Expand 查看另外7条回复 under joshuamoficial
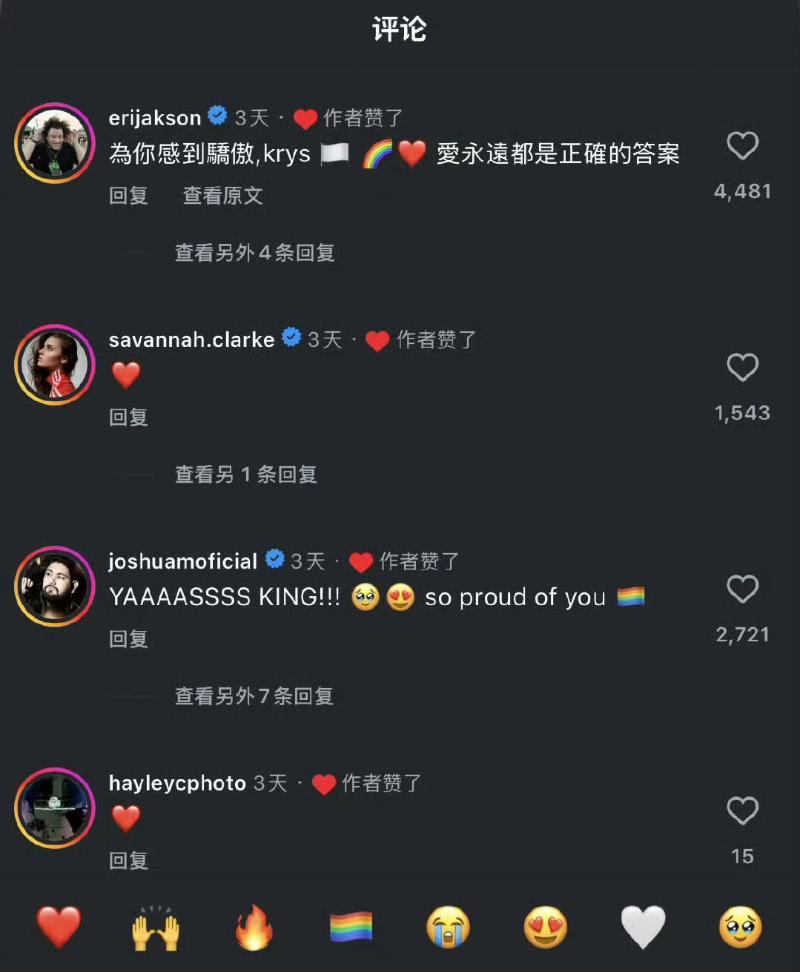Image resolution: width=800 pixels, height=972 pixels. coord(254,695)
